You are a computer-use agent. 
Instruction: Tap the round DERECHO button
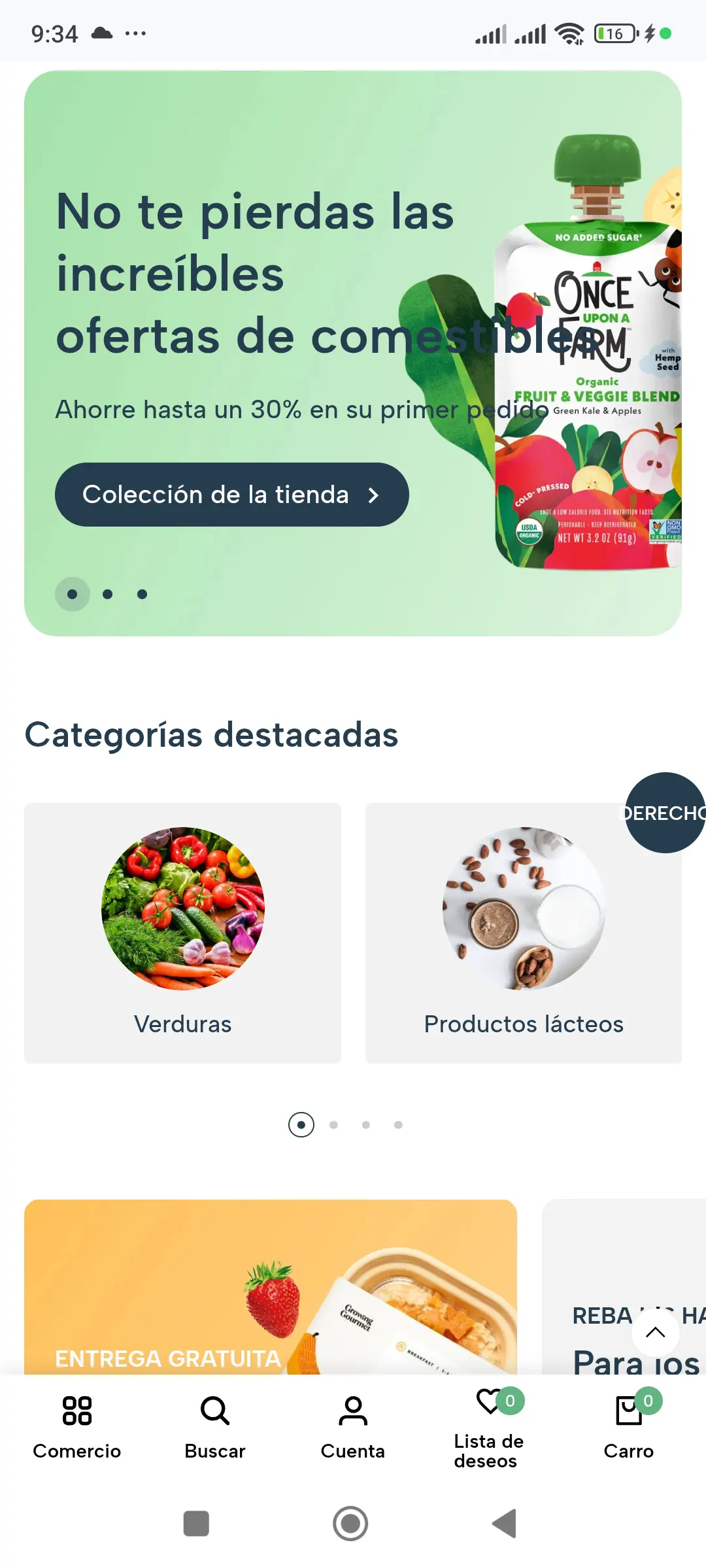coord(664,813)
